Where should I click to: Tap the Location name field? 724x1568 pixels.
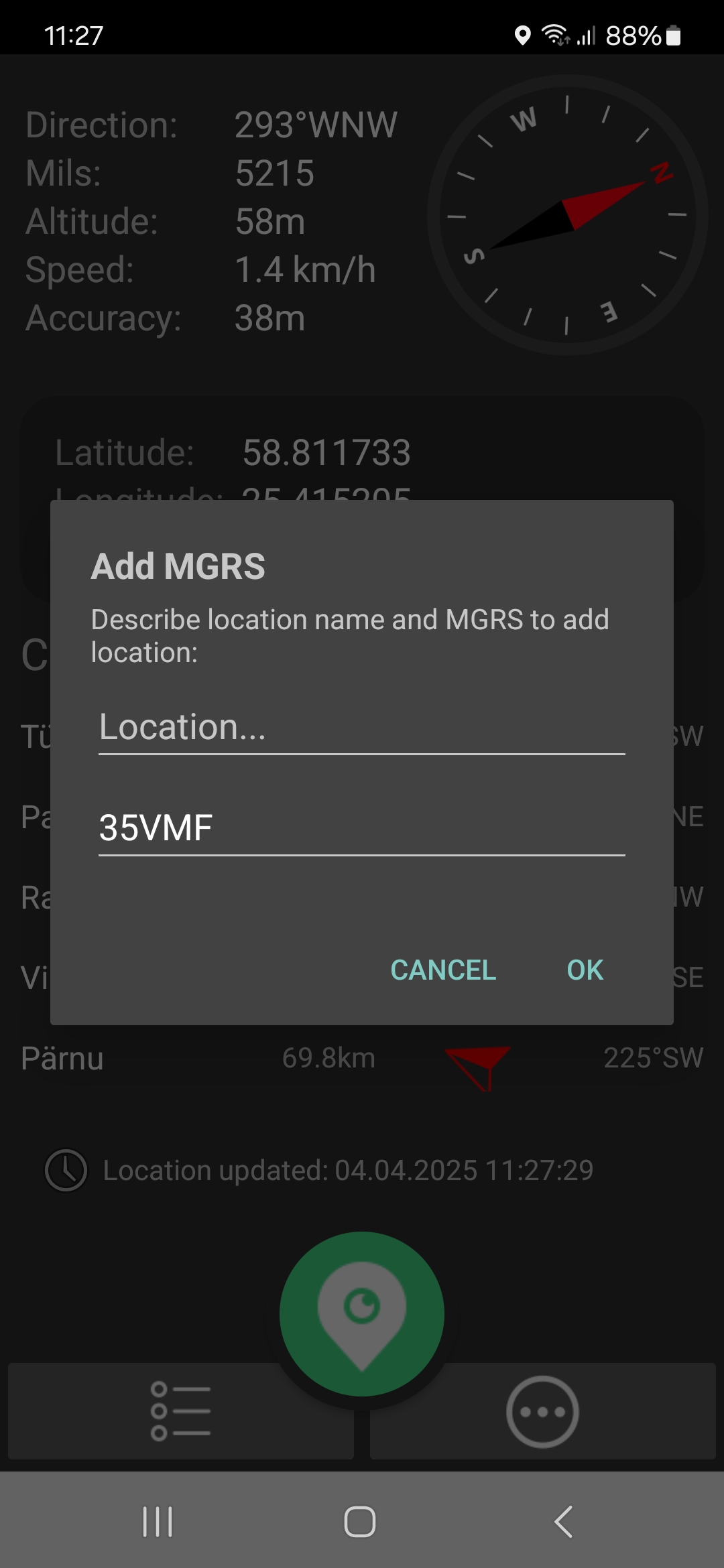(x=361, y=728)
